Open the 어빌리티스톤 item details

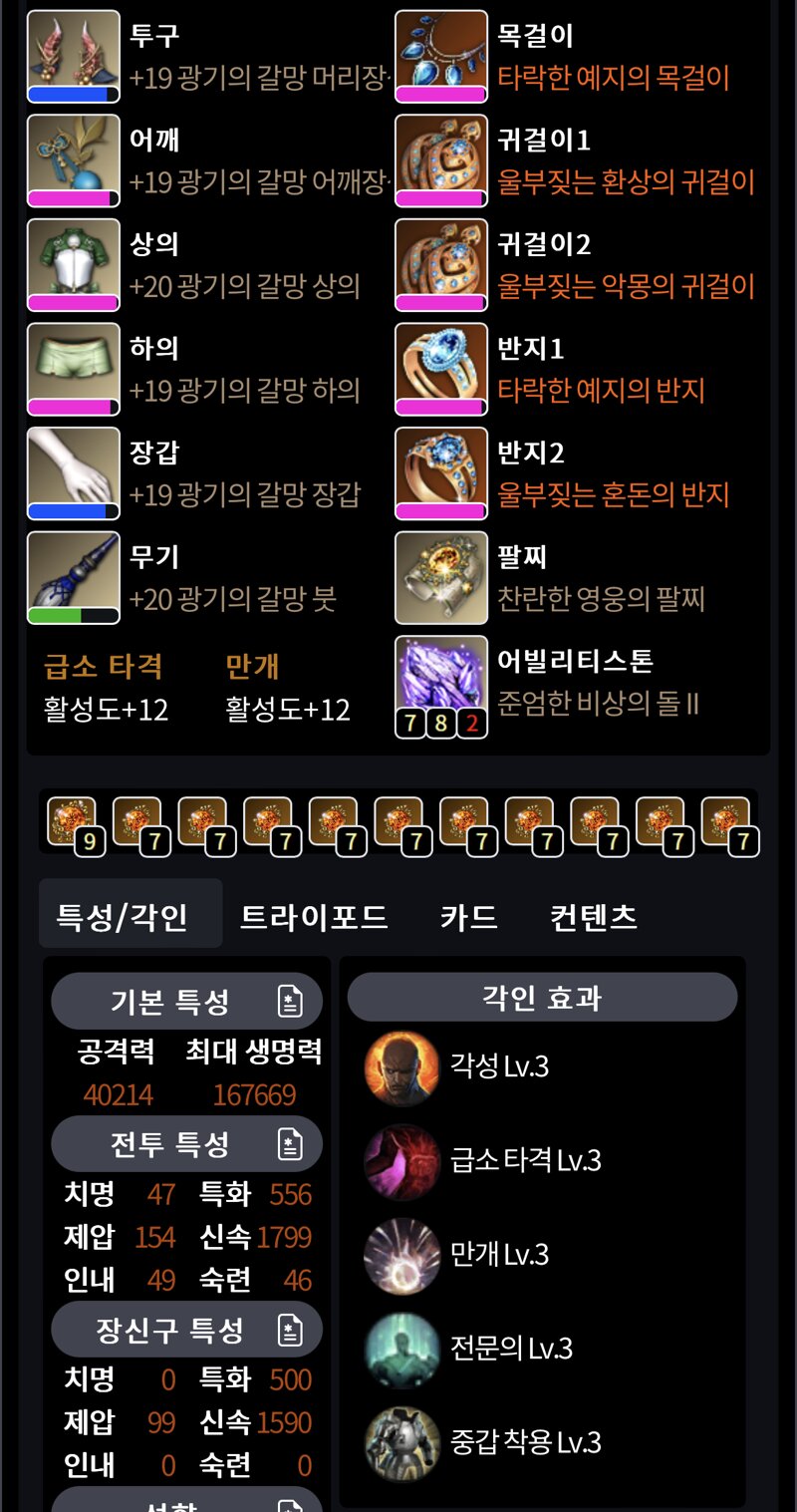[441, 682]
